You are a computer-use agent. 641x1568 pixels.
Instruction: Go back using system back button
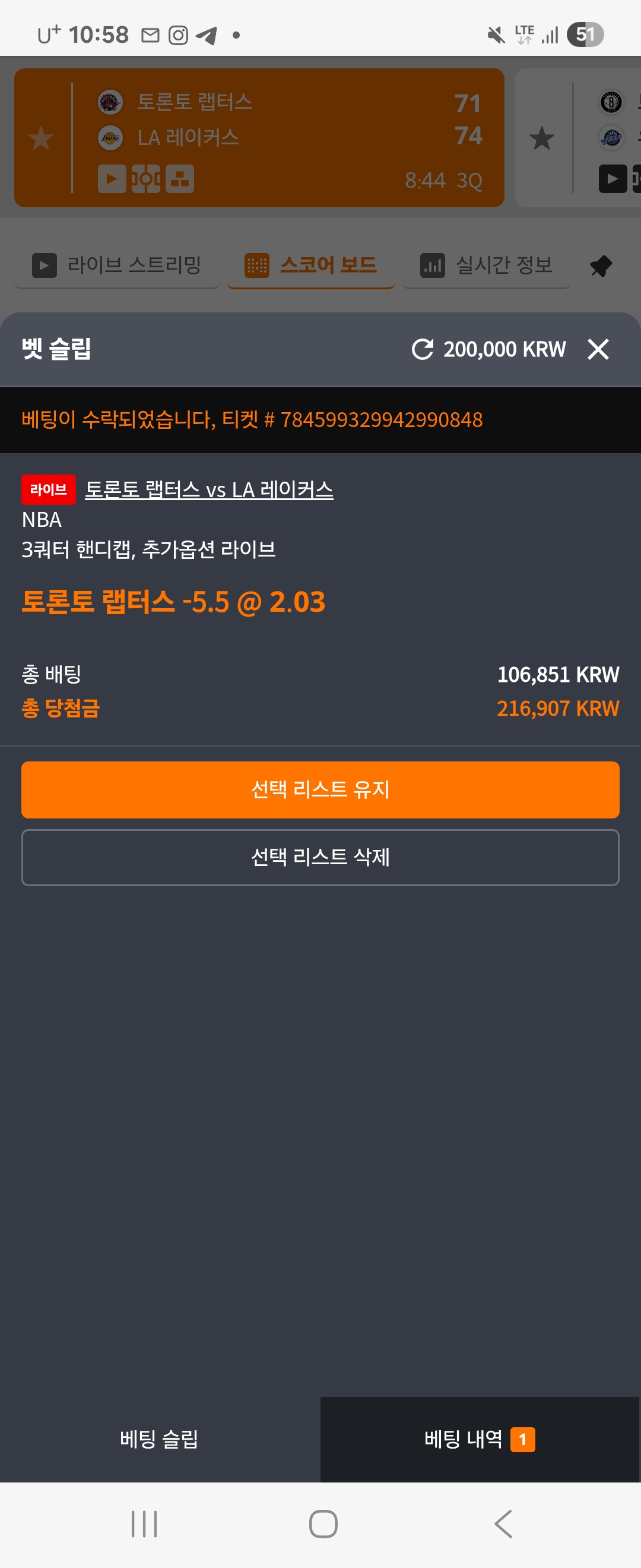(503, 1523)
